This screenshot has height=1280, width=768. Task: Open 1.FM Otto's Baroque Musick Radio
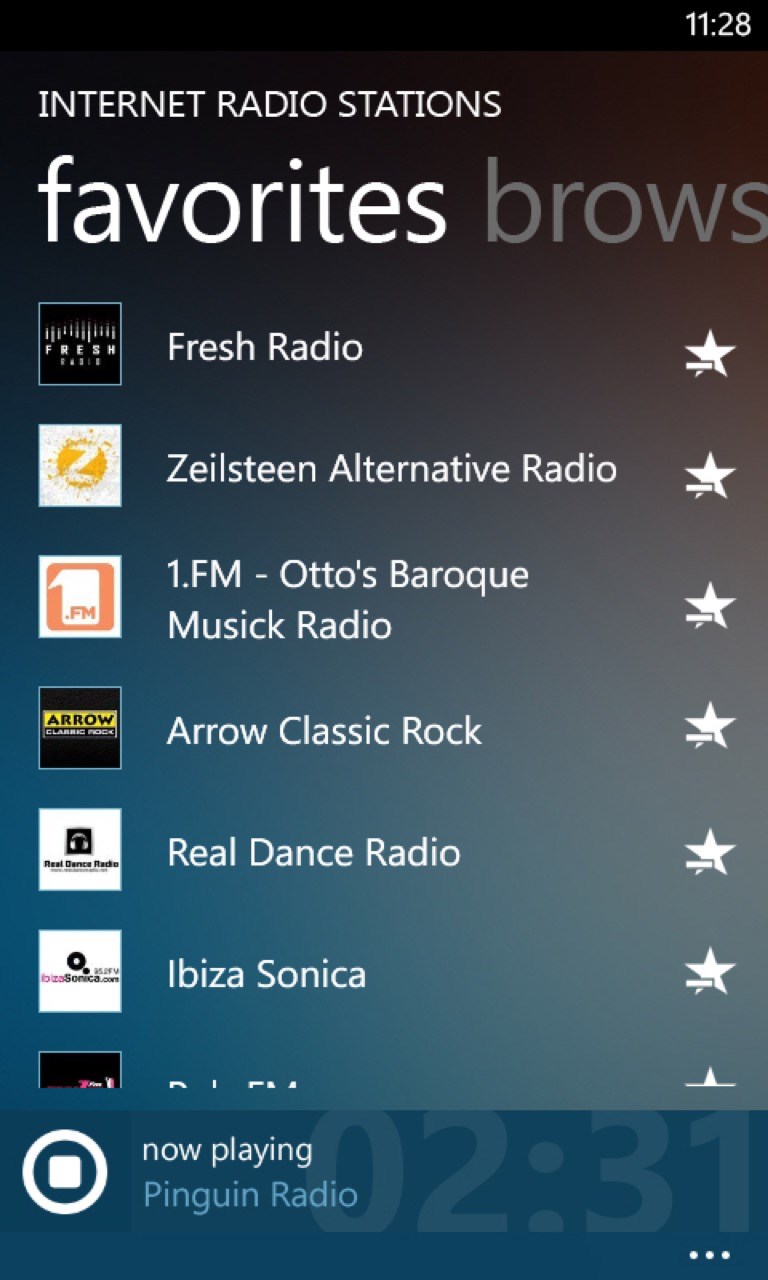coord(348,599)
